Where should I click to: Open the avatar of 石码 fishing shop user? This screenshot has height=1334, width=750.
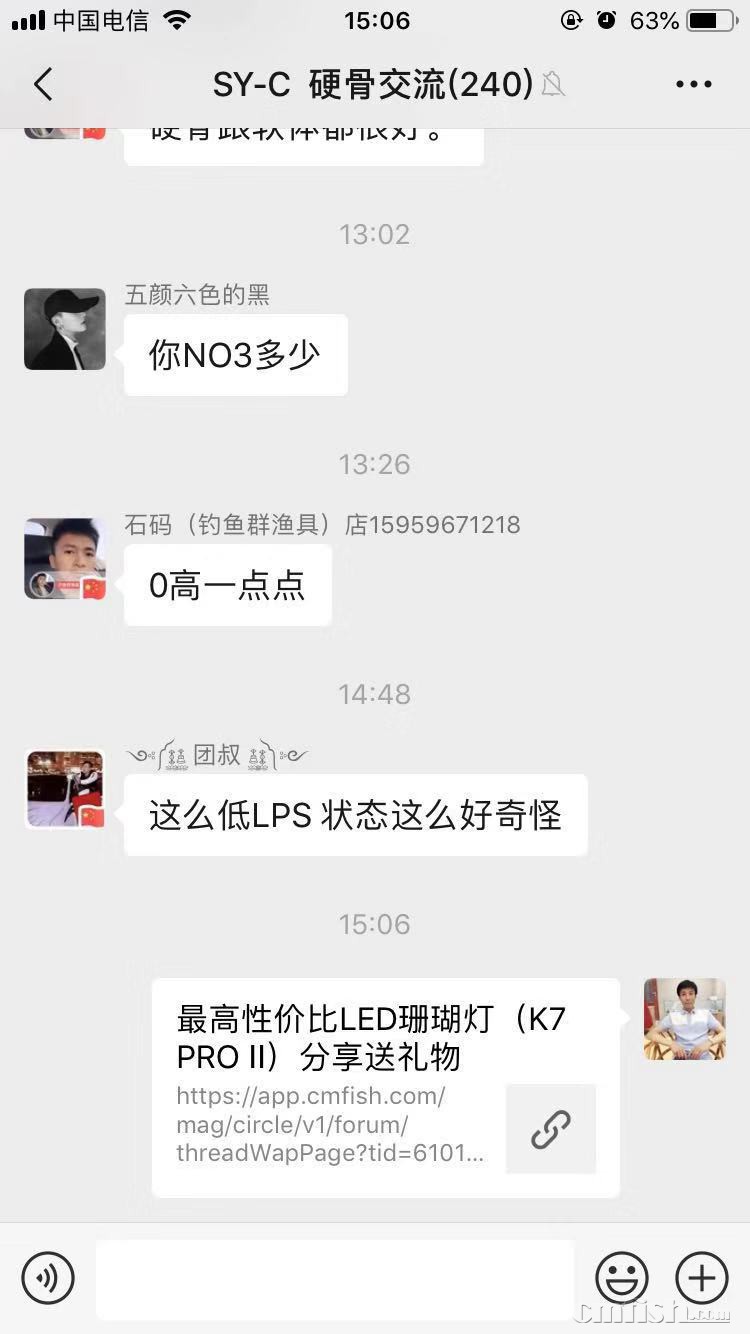[x=65, y=559]
